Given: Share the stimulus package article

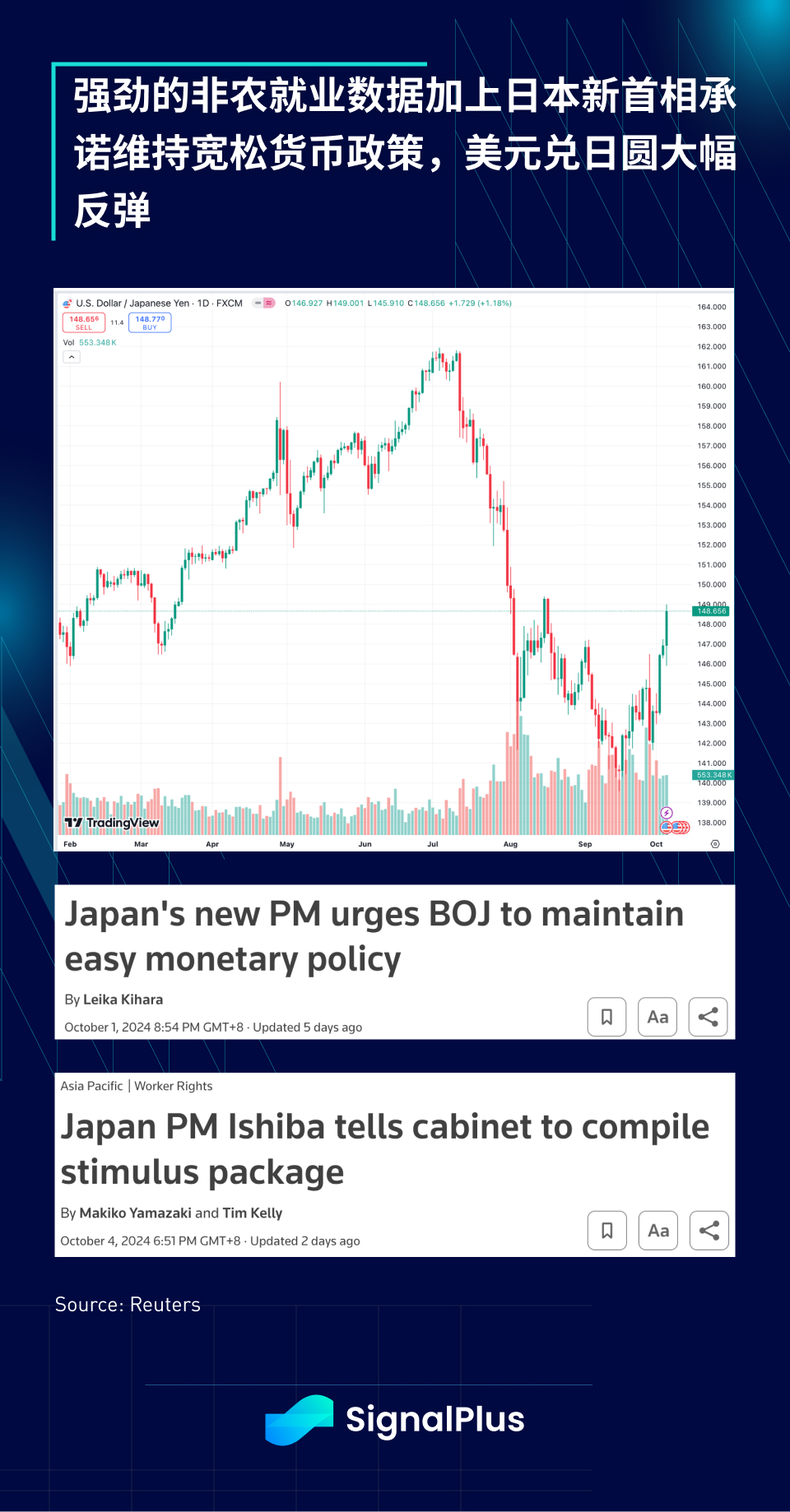Looking at the screenshot, I should (709, 1231).
